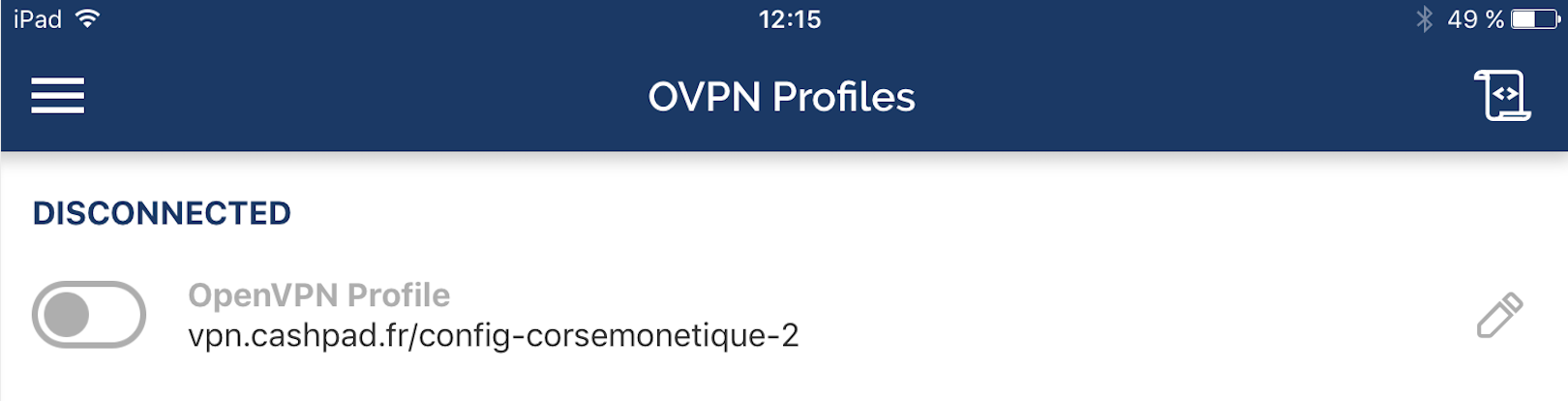The image size is (1568, 401).
Task: Open the log file icon
Action: pos(1501,95)
